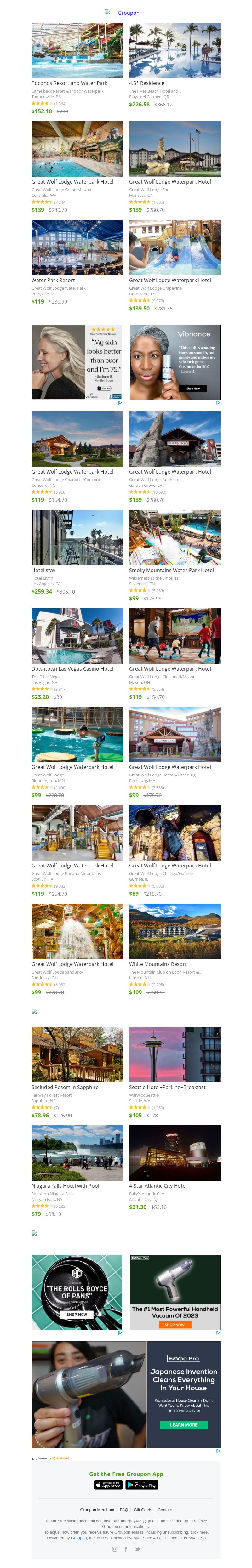Open the FAQ footer link
The width and height of the screenshot is (252, 1568).
click(123, 1509)
